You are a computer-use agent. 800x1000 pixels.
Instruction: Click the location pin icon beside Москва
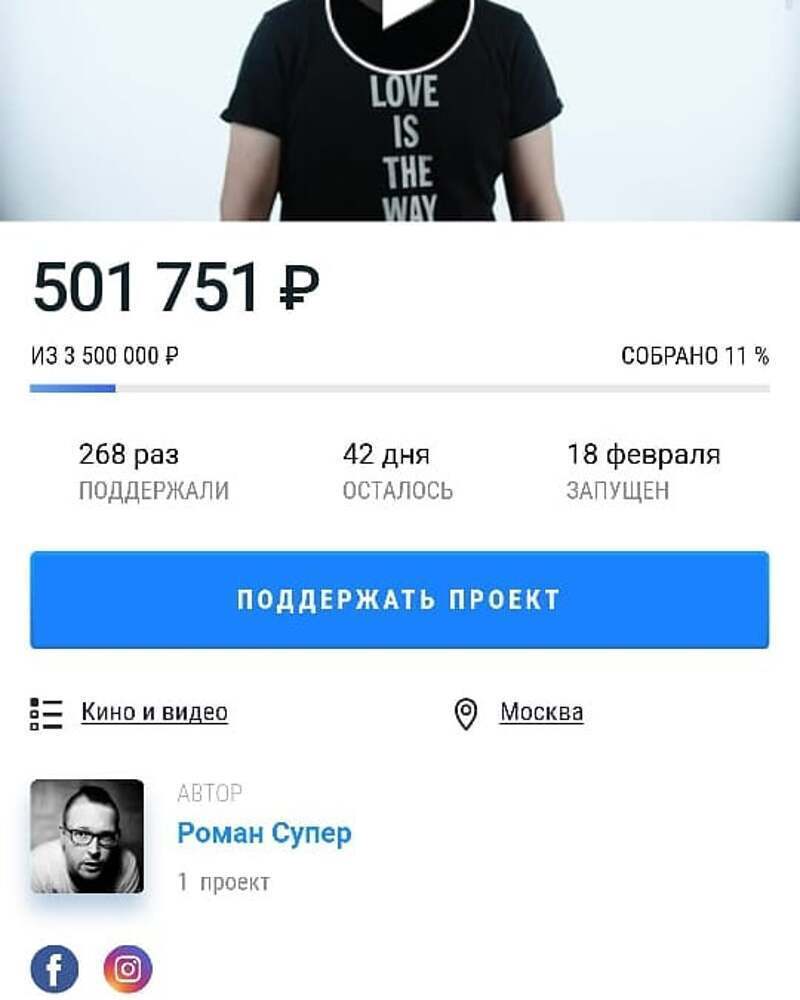point(463,710)
